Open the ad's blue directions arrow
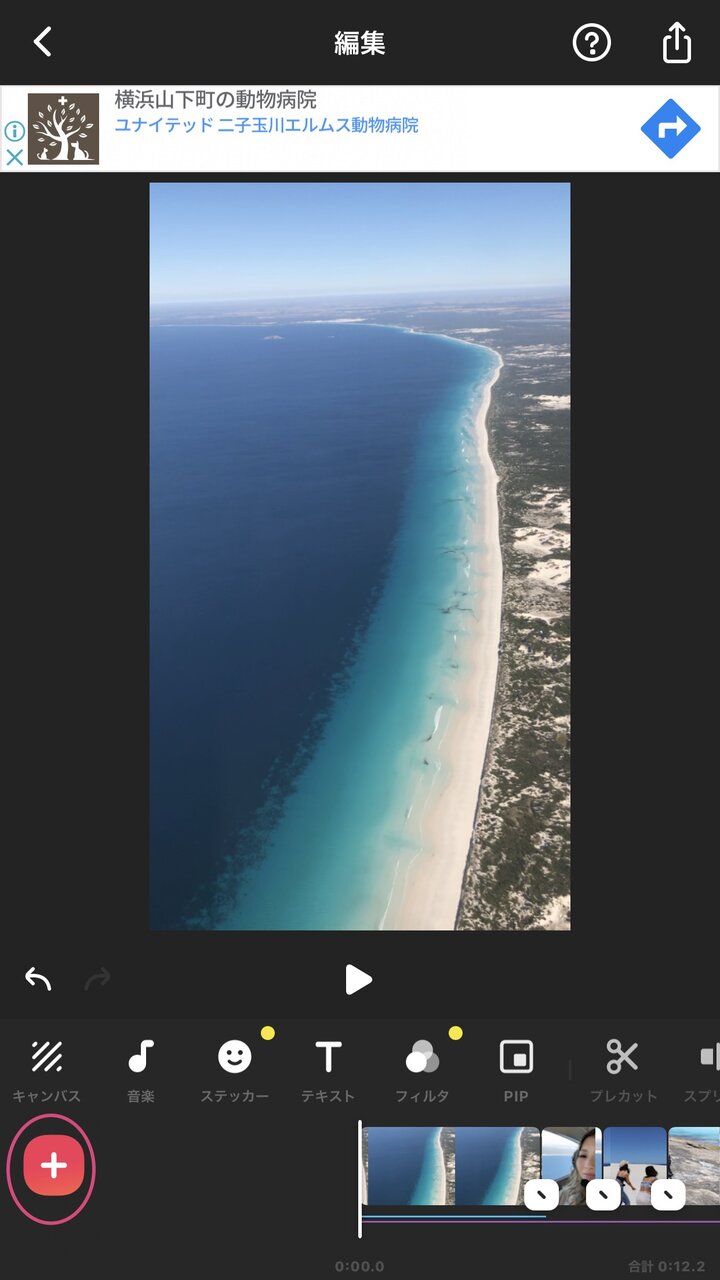The width and height of the screenshot is (720, 1280). point(670,128)
